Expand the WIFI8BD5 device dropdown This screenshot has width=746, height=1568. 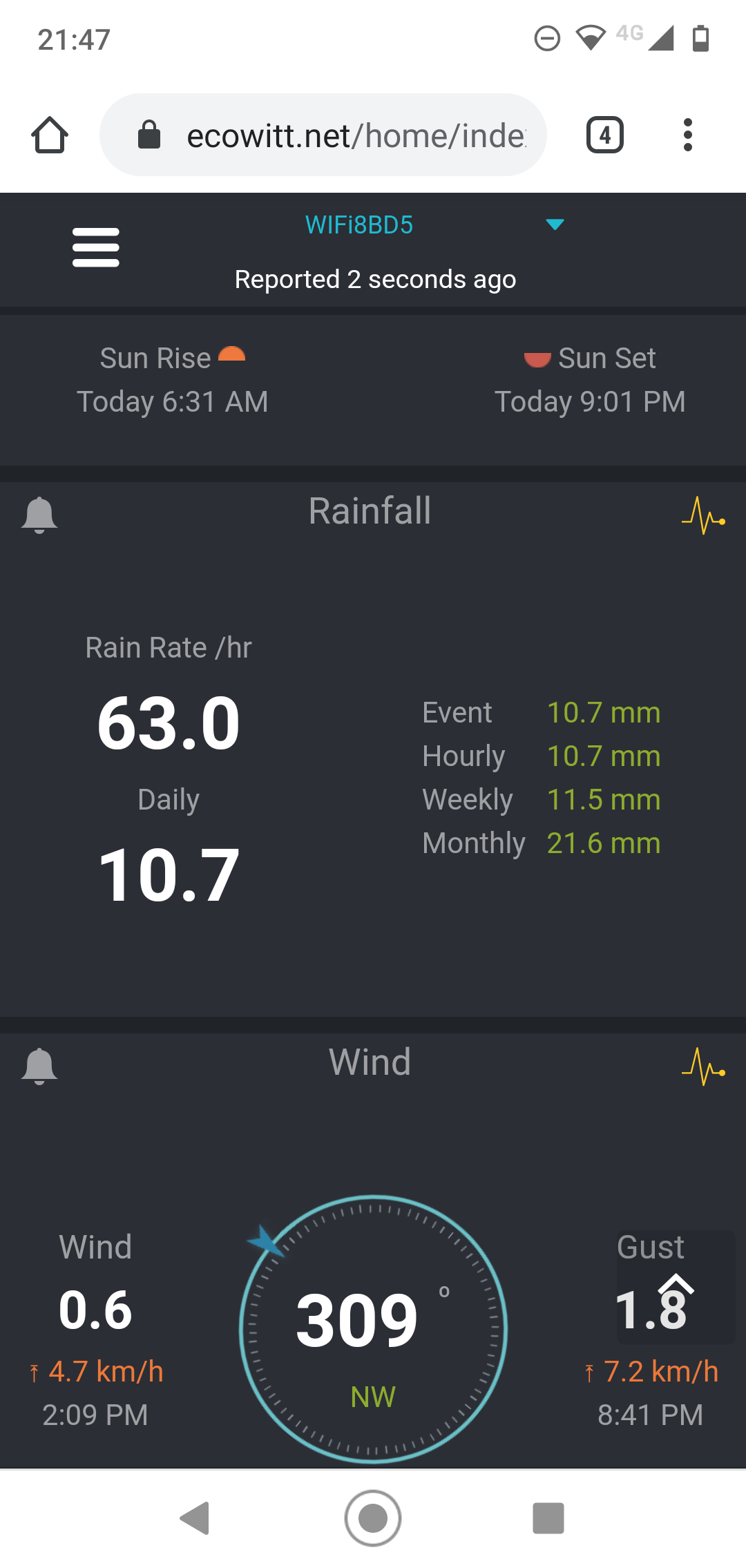[x=555, y=224]
